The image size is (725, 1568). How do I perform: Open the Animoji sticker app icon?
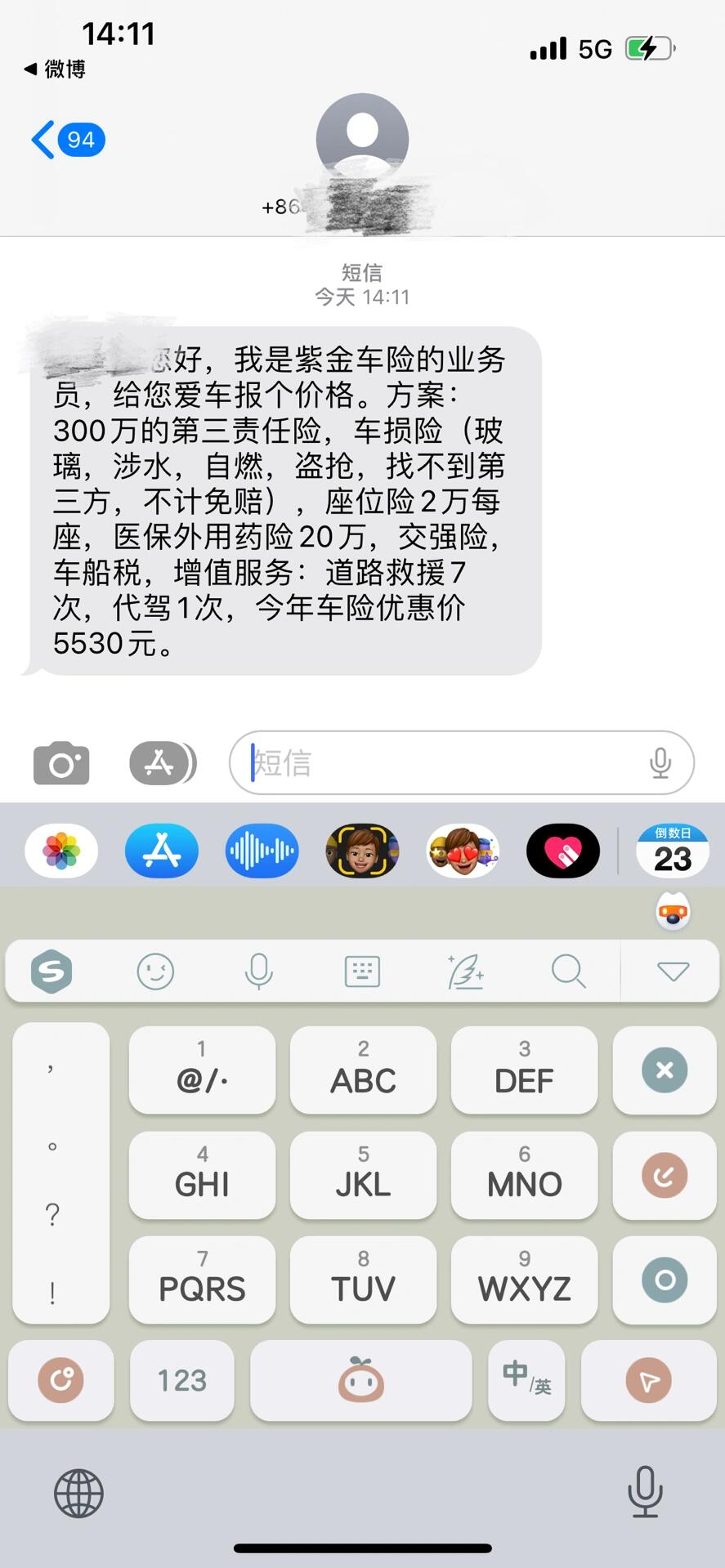coord(362,851)
